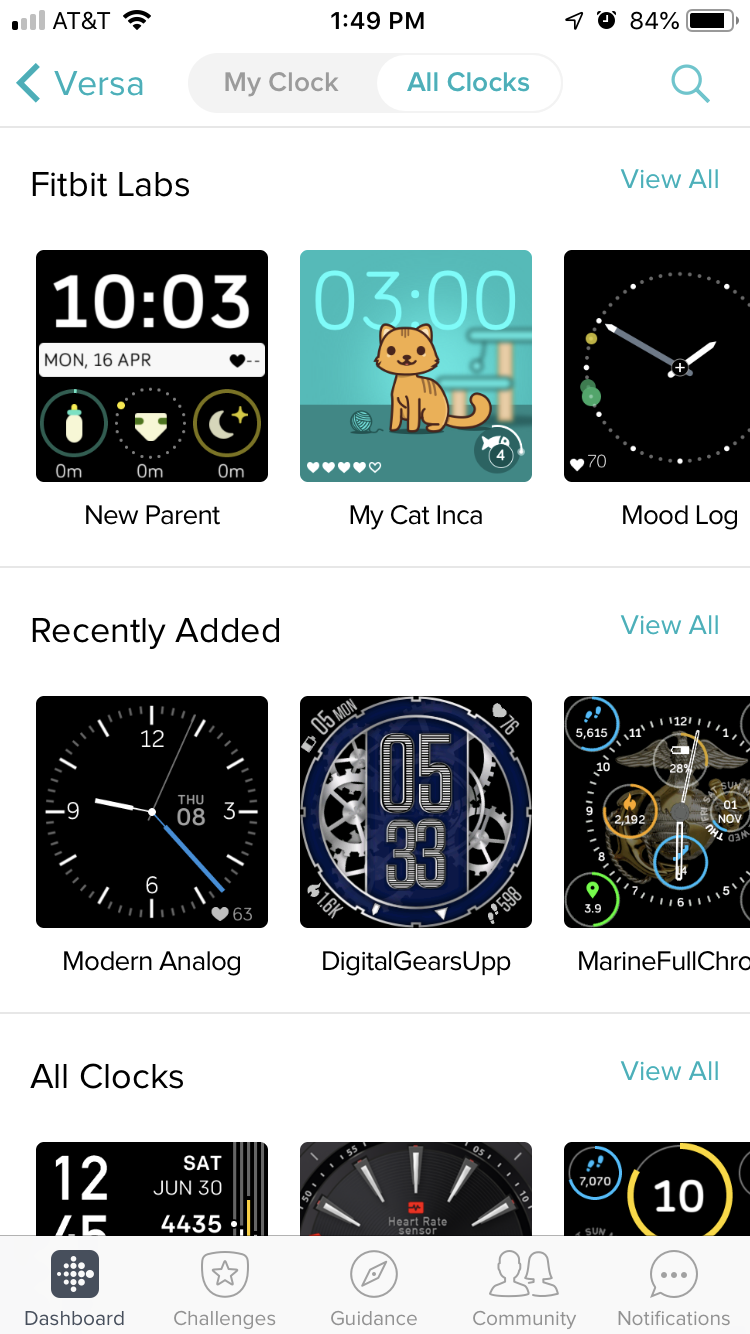Go to the Dashboard tab
750x1334 pixels.
[75, 1287]
